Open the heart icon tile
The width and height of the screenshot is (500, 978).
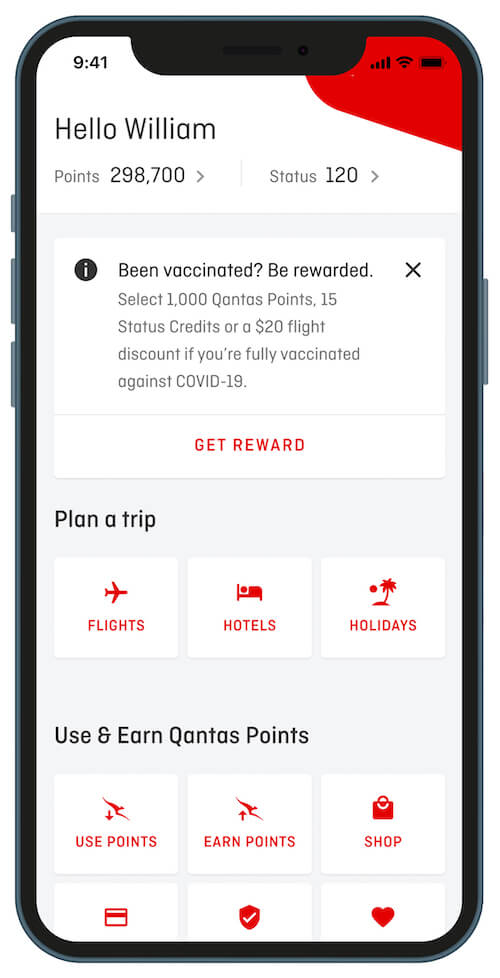tap(383, 914)
